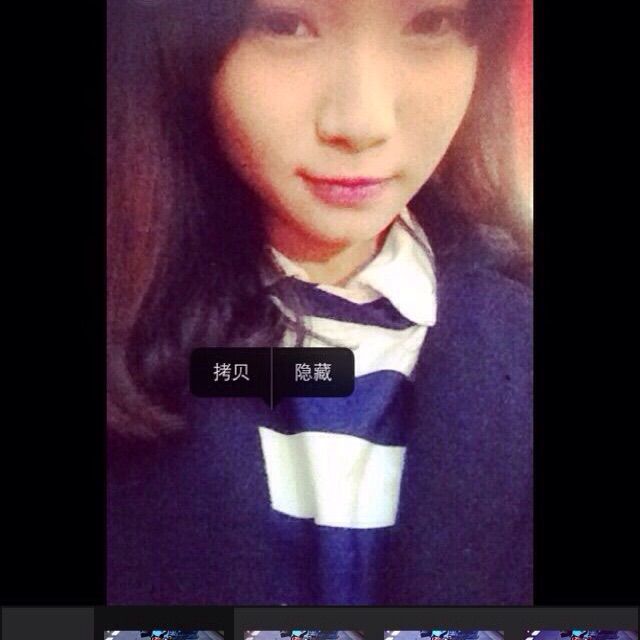Select 隐藏 to hide this photo
This screenshot has width=640, height=640.
(x=312, y=373)
